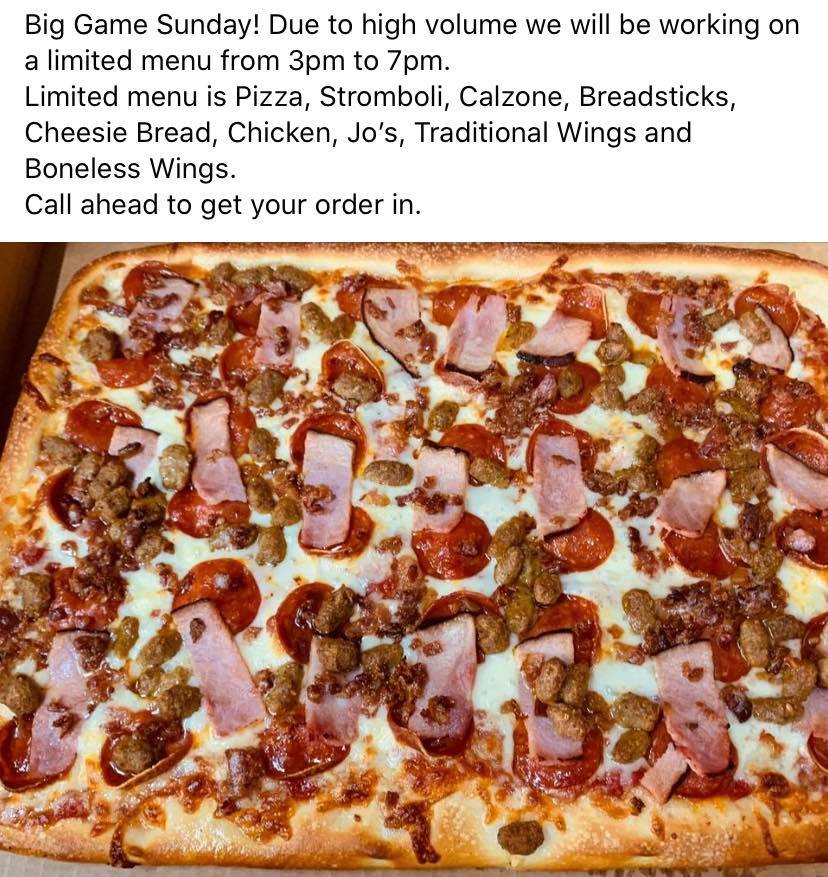Open the pizza photo in the post
Viewport: 828px width, 877px height.
click(x=414, y=558)
